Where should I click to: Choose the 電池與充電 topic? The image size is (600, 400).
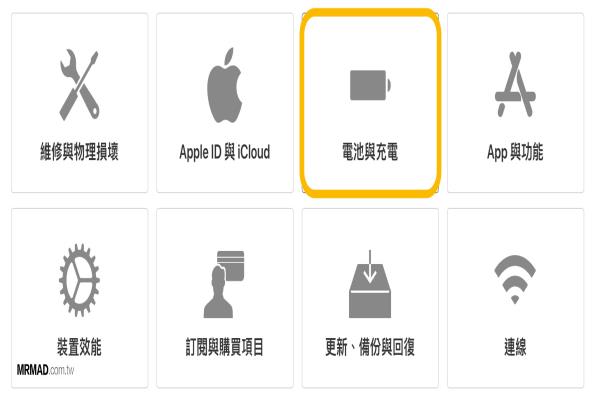pyautogui.click(x=370, y=102)
